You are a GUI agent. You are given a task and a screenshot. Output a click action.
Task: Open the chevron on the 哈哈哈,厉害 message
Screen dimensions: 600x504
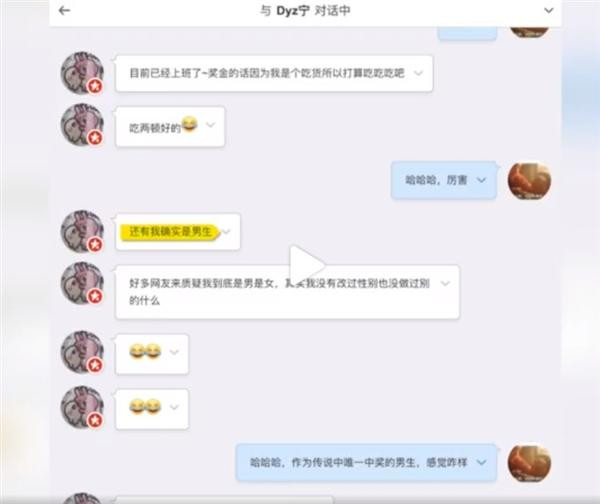[481, 180]
